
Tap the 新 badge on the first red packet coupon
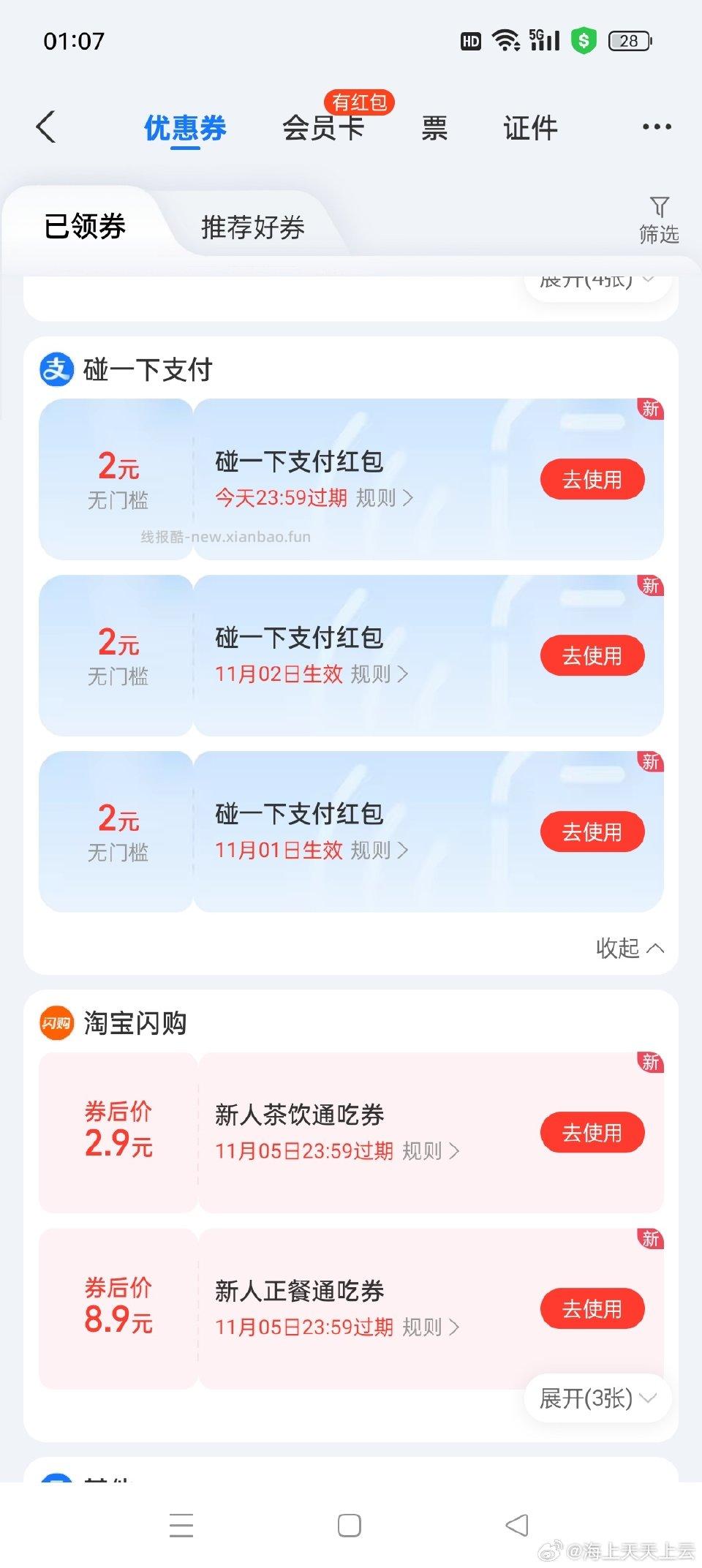(x=649, y=410)
